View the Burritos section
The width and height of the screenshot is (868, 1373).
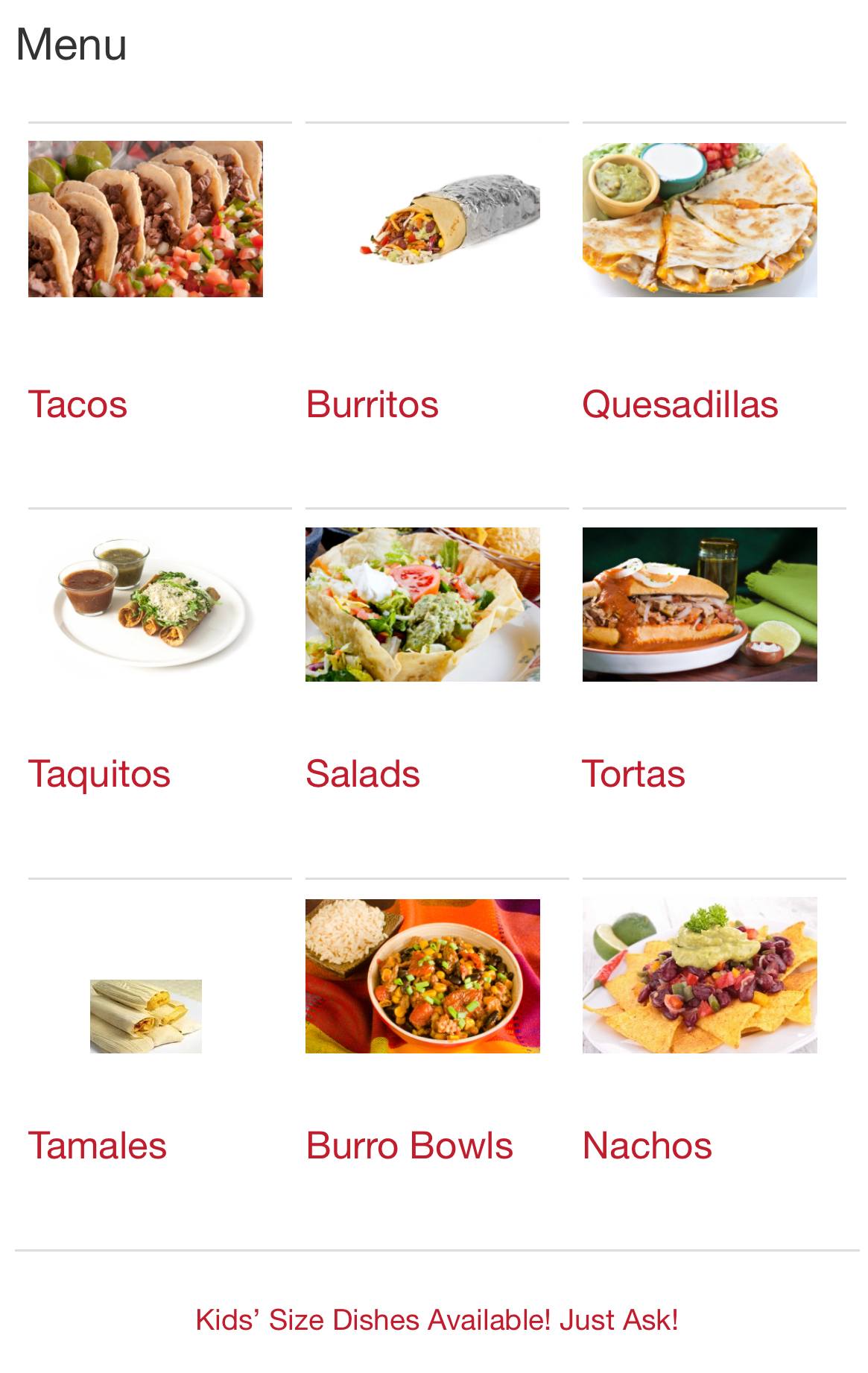pos(372,405)
